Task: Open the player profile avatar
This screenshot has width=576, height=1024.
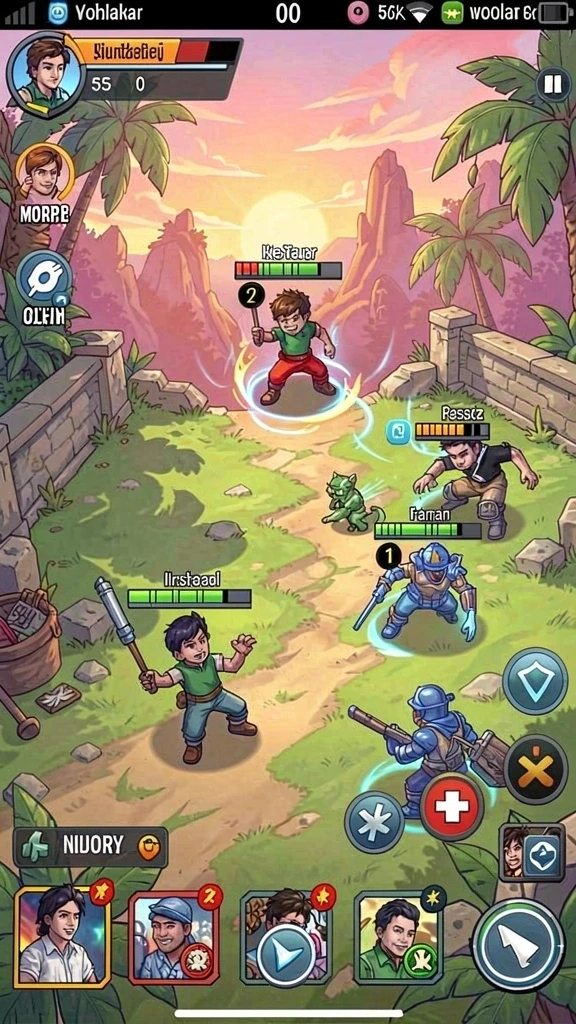Action: tap(45, 73)
